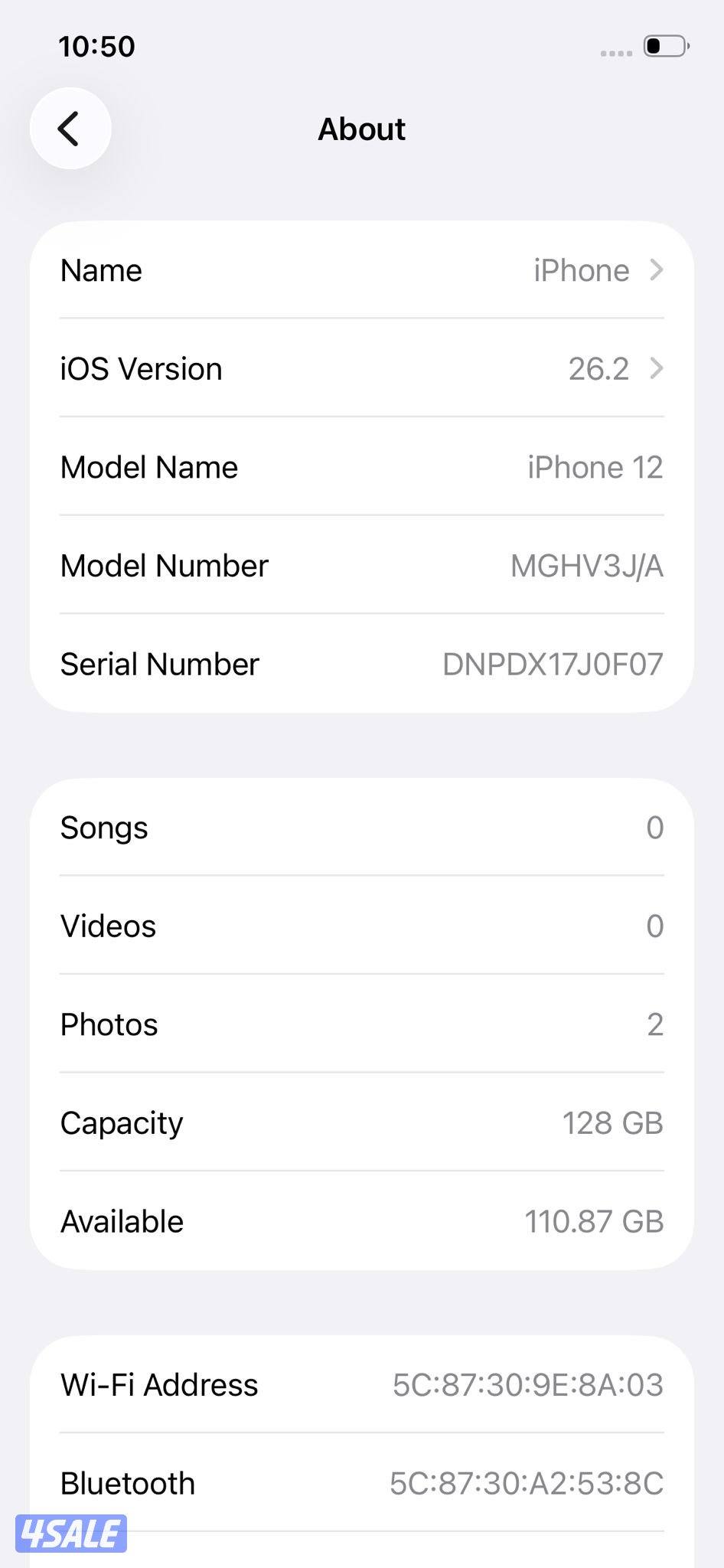Tap the Available 110.87 GB row
724x1568 pixels.
[x=361, y=1221]
